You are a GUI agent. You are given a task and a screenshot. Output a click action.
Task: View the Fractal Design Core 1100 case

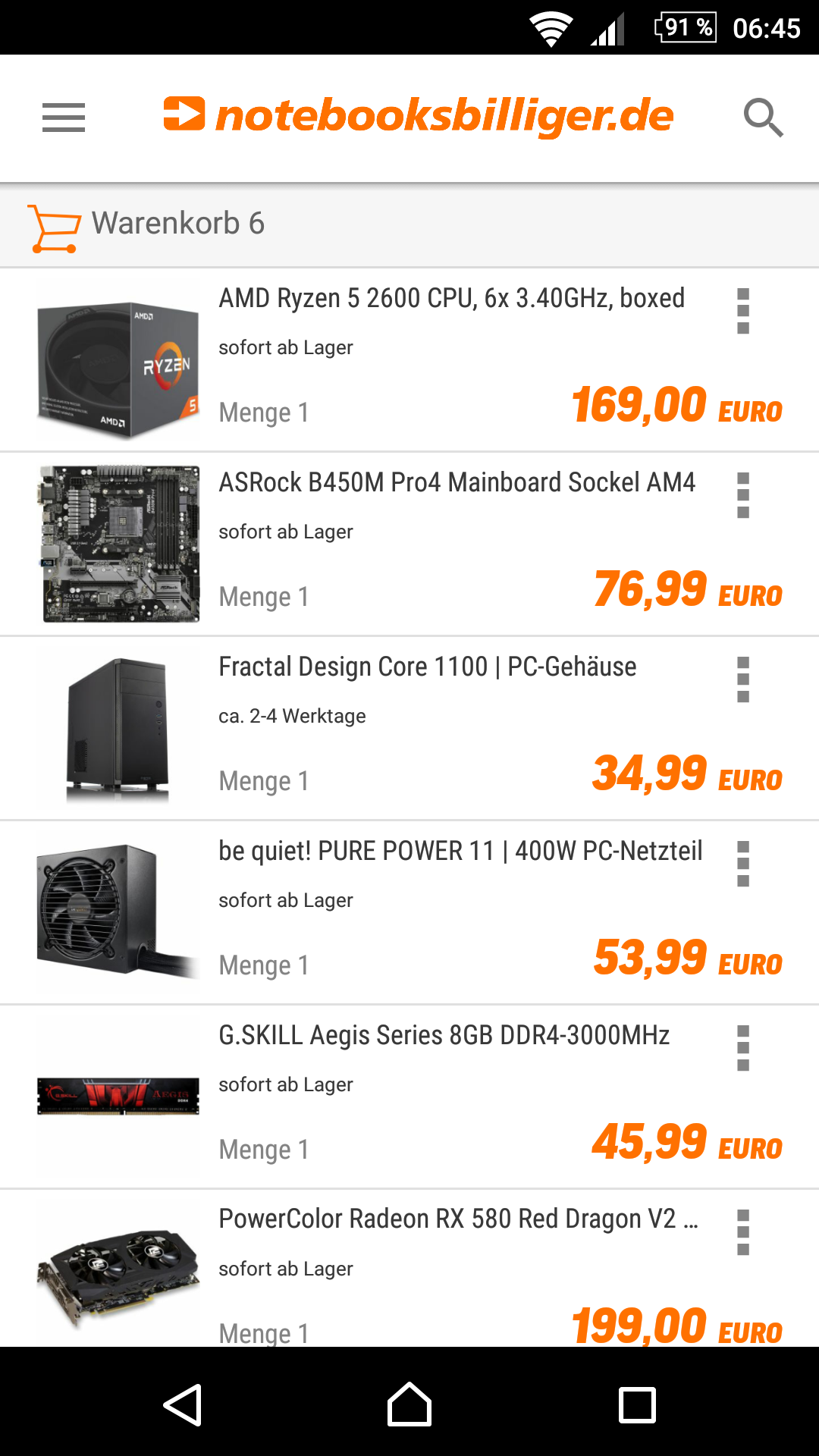point(427,667)
